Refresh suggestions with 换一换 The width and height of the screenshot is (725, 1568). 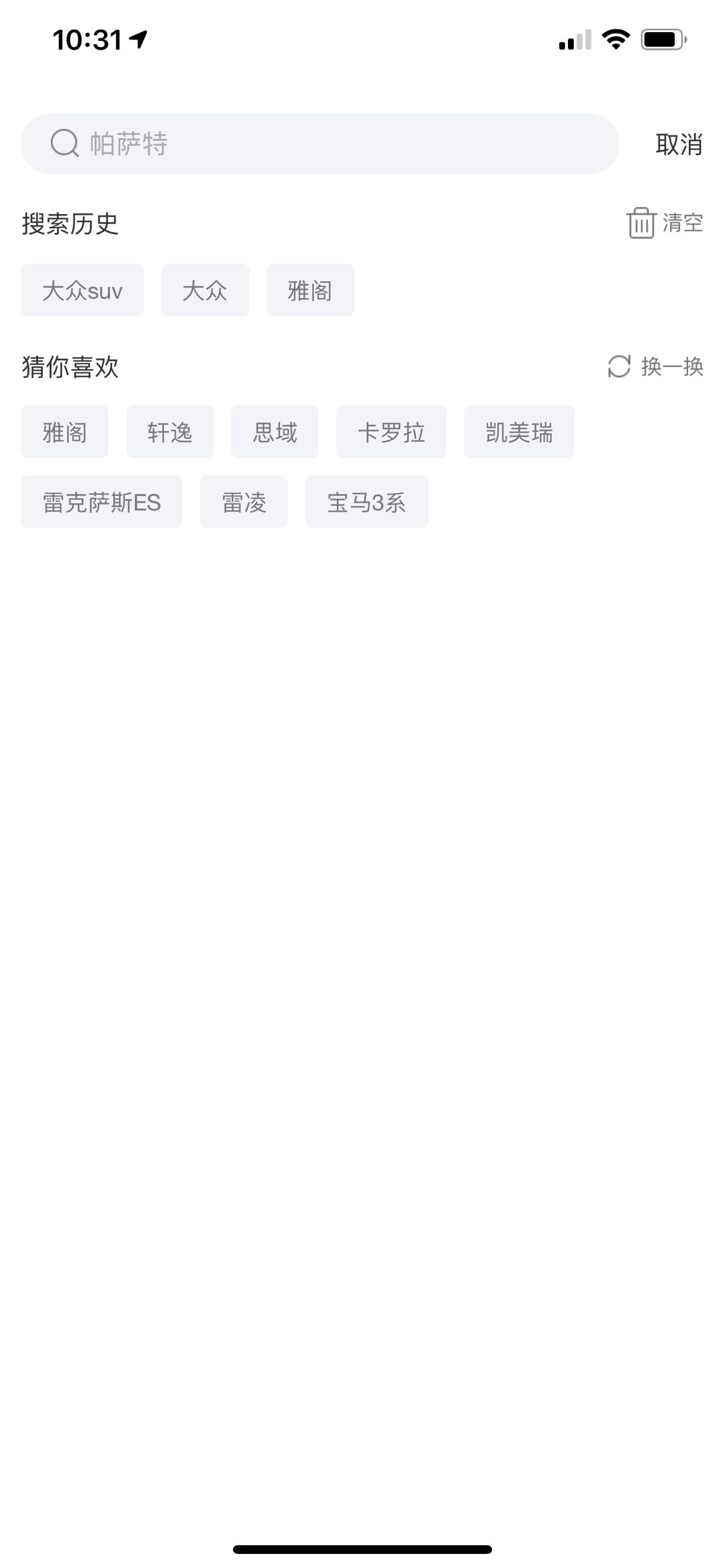(x=656, y=366)
